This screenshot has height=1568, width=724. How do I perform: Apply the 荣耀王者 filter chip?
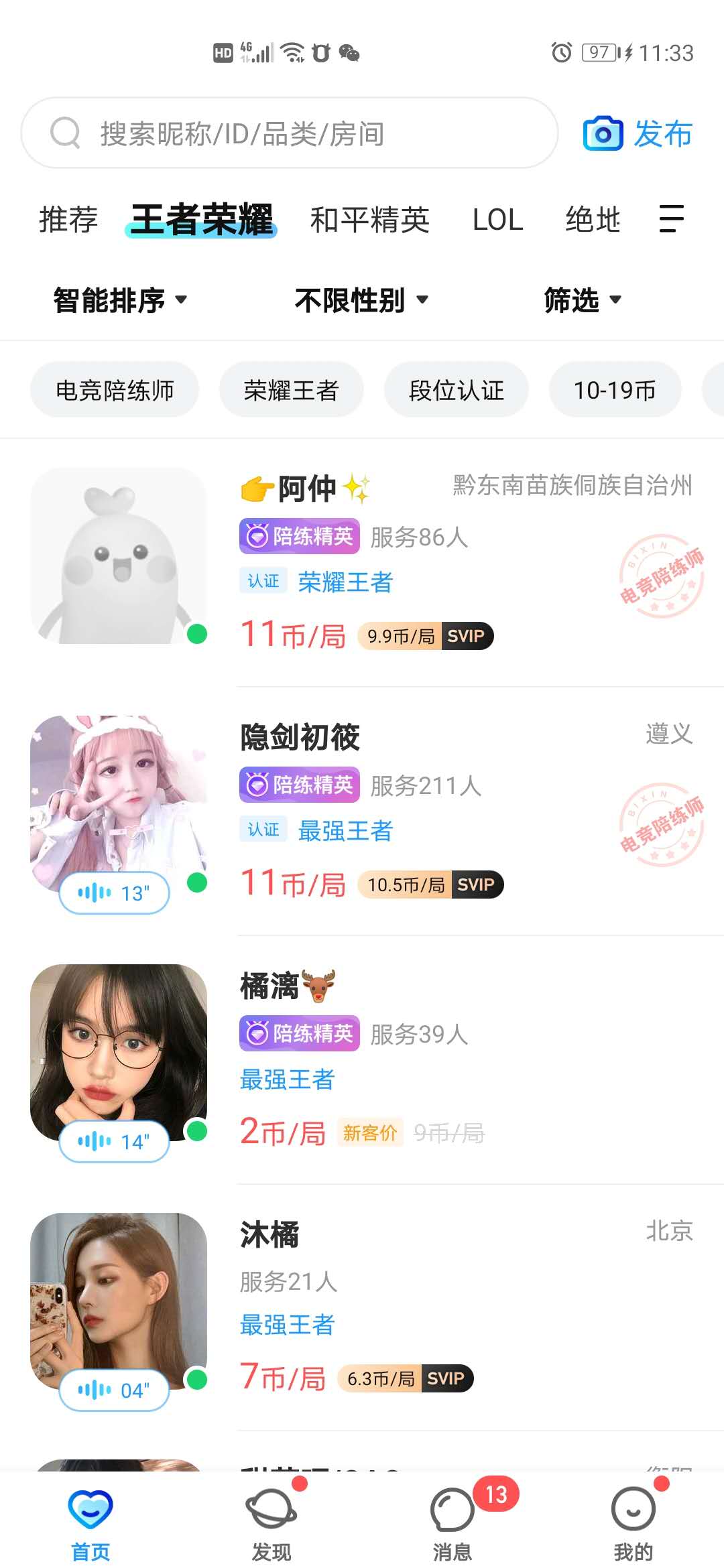click(291, 390)
